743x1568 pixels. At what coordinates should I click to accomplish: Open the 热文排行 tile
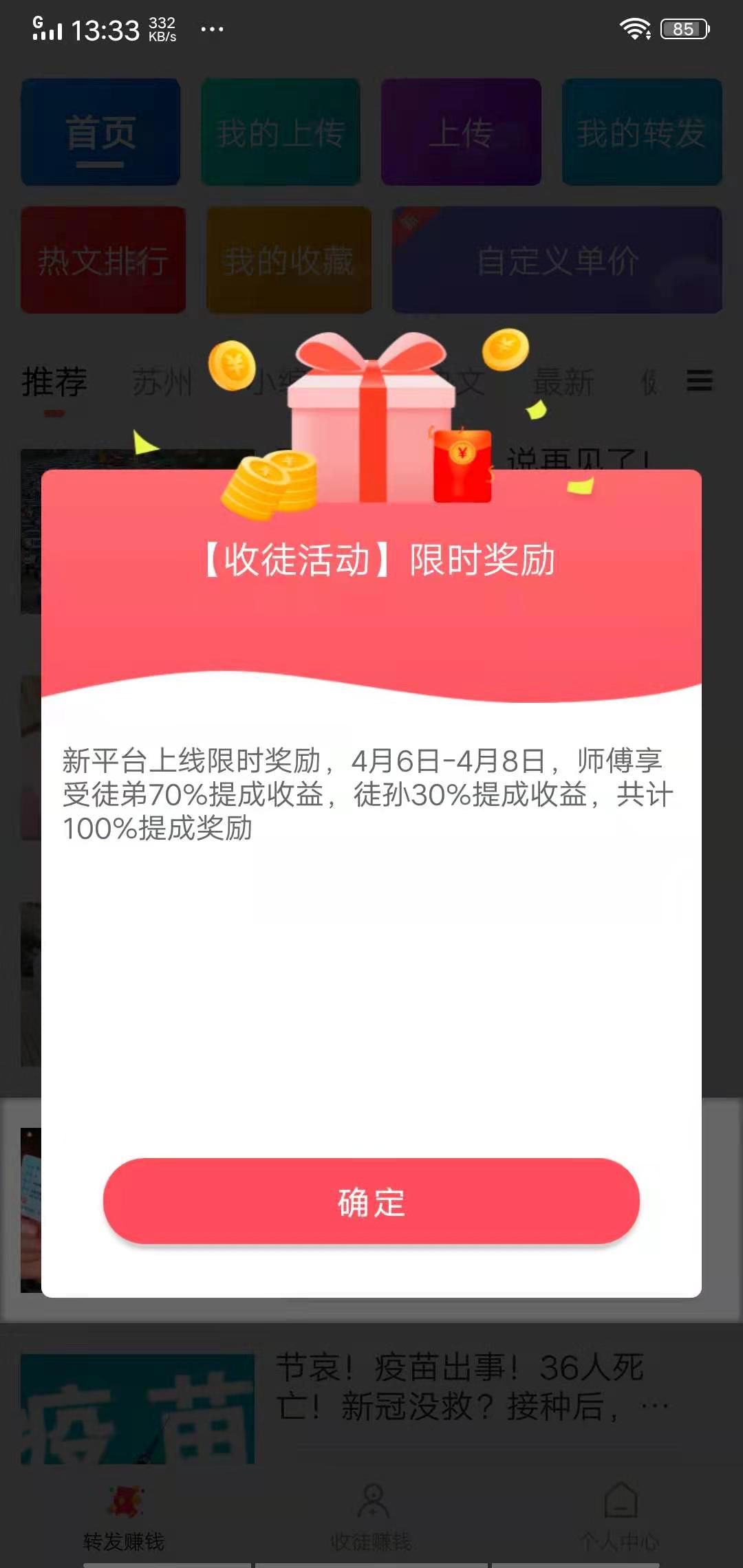tap(103, 260)
